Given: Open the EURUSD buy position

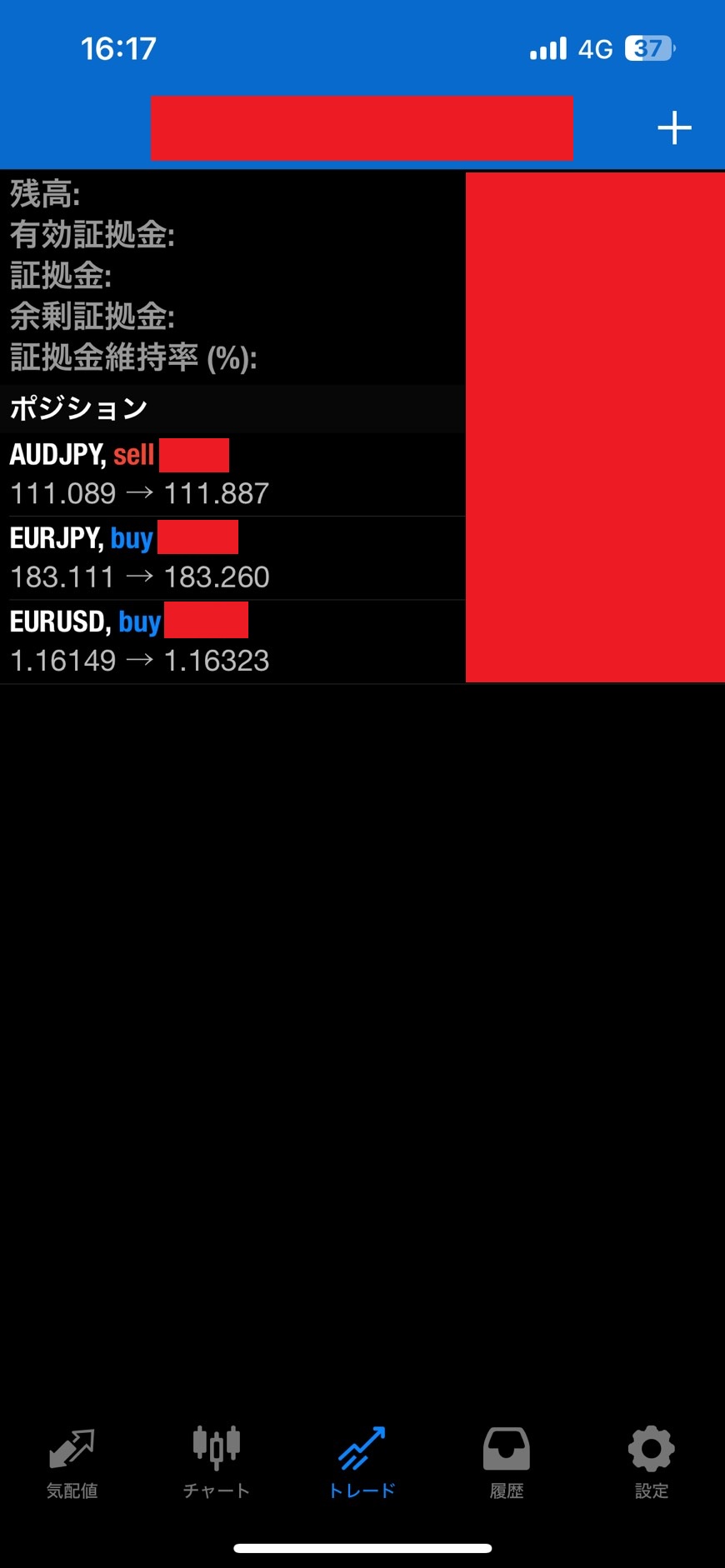Looking at the screenshot, I should [233, 642].
